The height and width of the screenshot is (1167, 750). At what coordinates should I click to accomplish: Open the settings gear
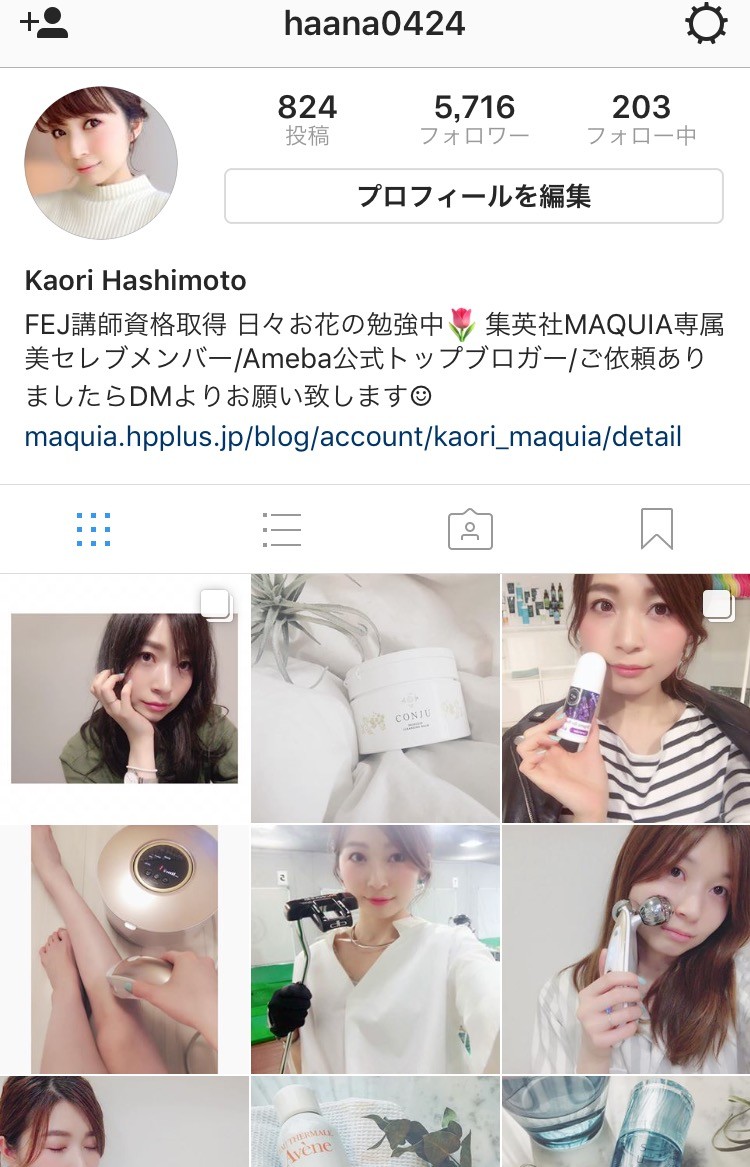[706, 24]
